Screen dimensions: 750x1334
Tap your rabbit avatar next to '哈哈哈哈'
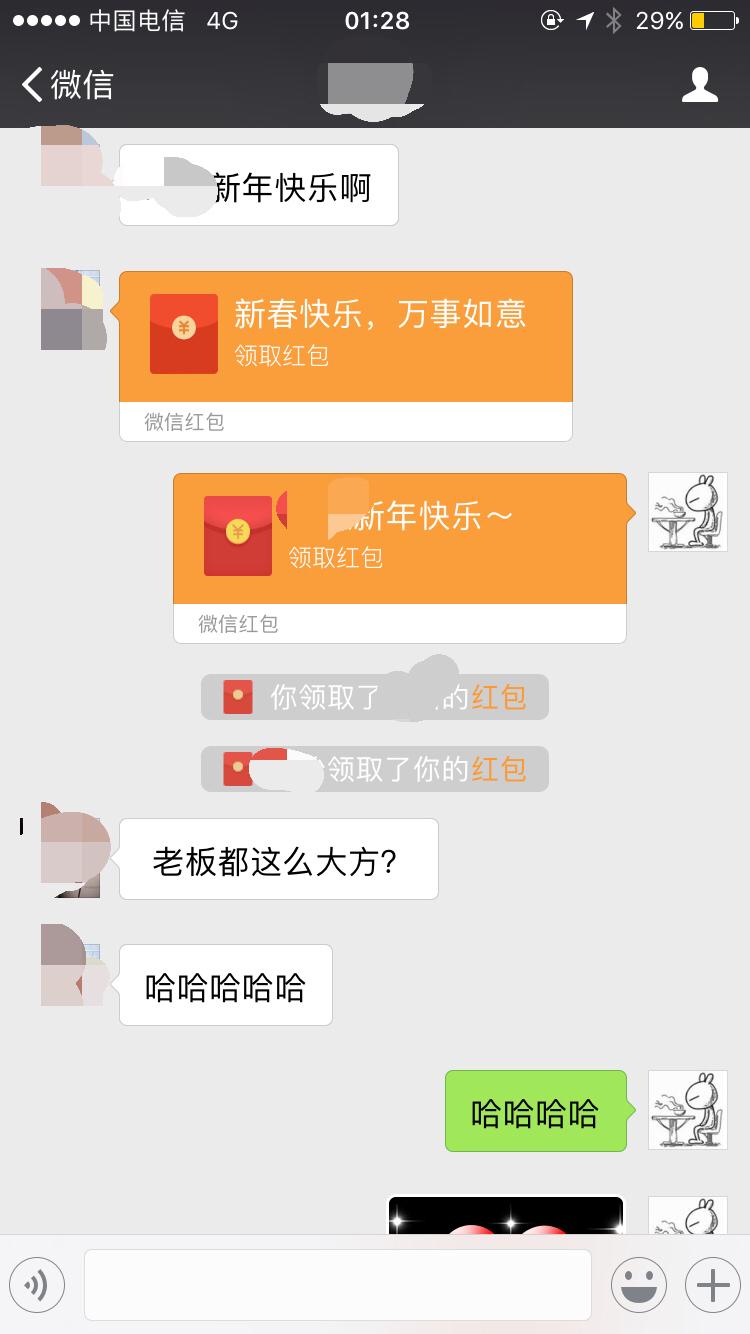(687, 1111)
